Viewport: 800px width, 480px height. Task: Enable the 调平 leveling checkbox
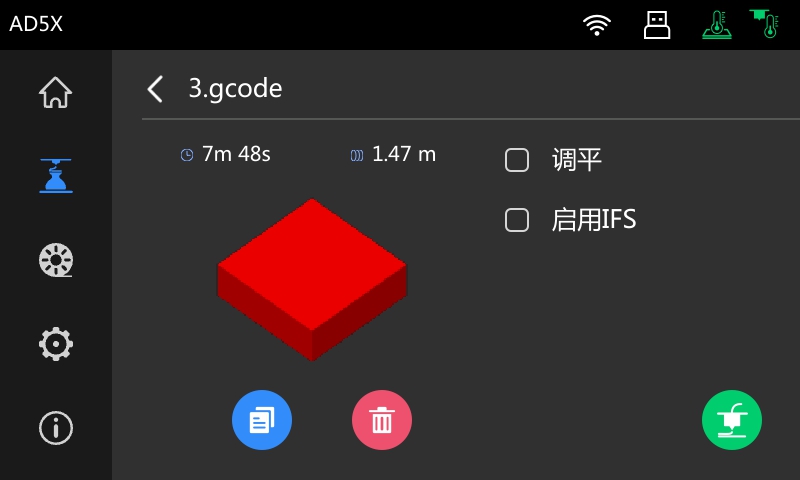pyautogui.click(x=517, y=160)
